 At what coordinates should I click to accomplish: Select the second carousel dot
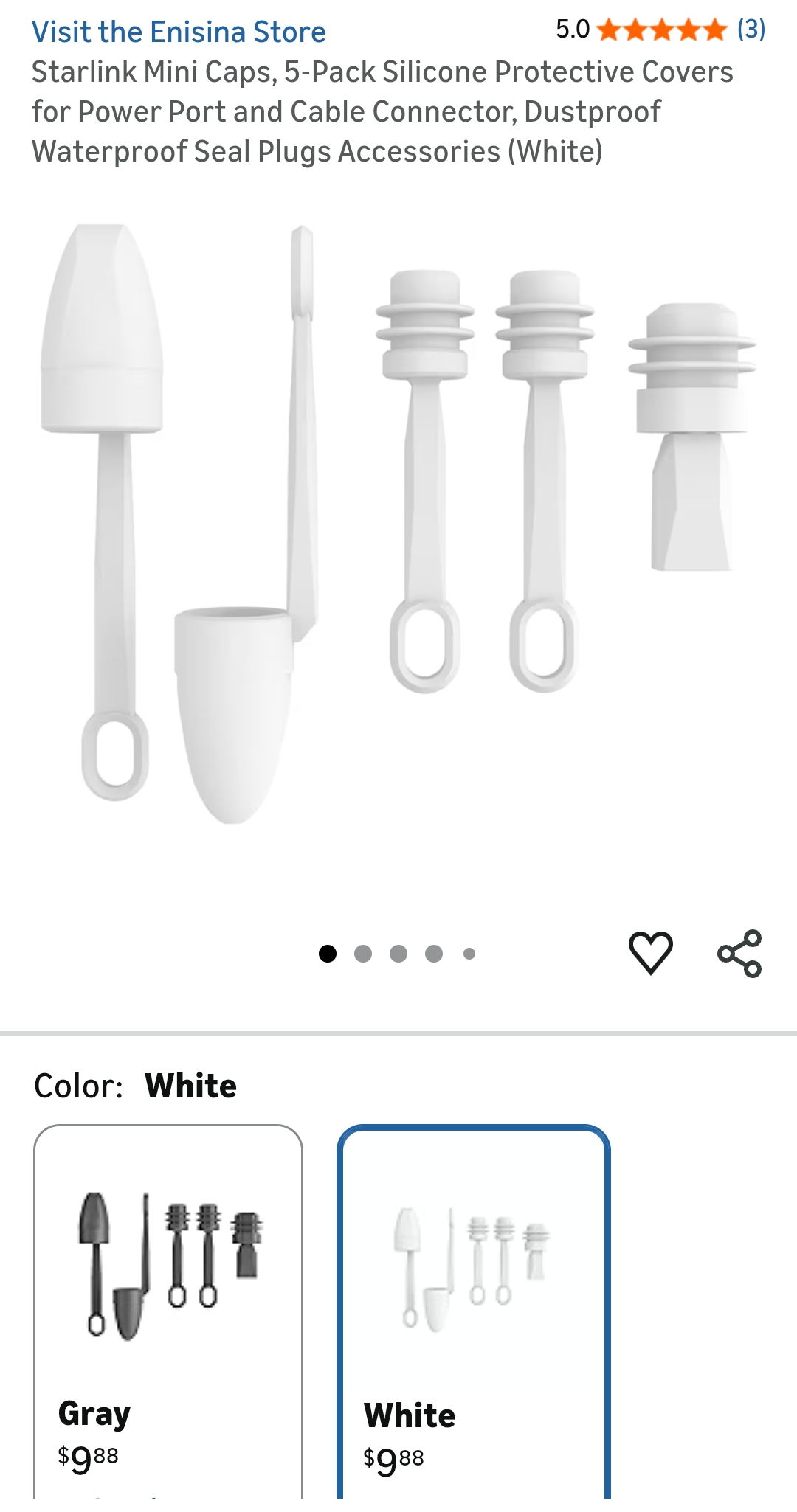coord(362,953)
